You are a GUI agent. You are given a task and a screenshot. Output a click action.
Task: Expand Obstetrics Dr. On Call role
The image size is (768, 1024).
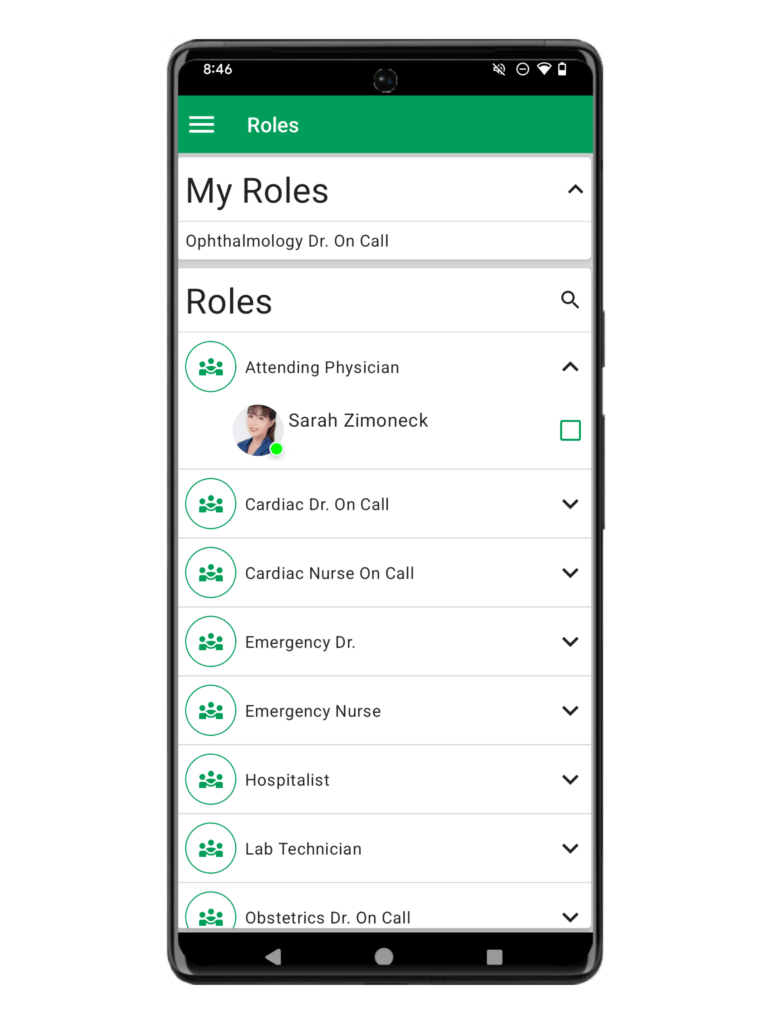point(570,916)
